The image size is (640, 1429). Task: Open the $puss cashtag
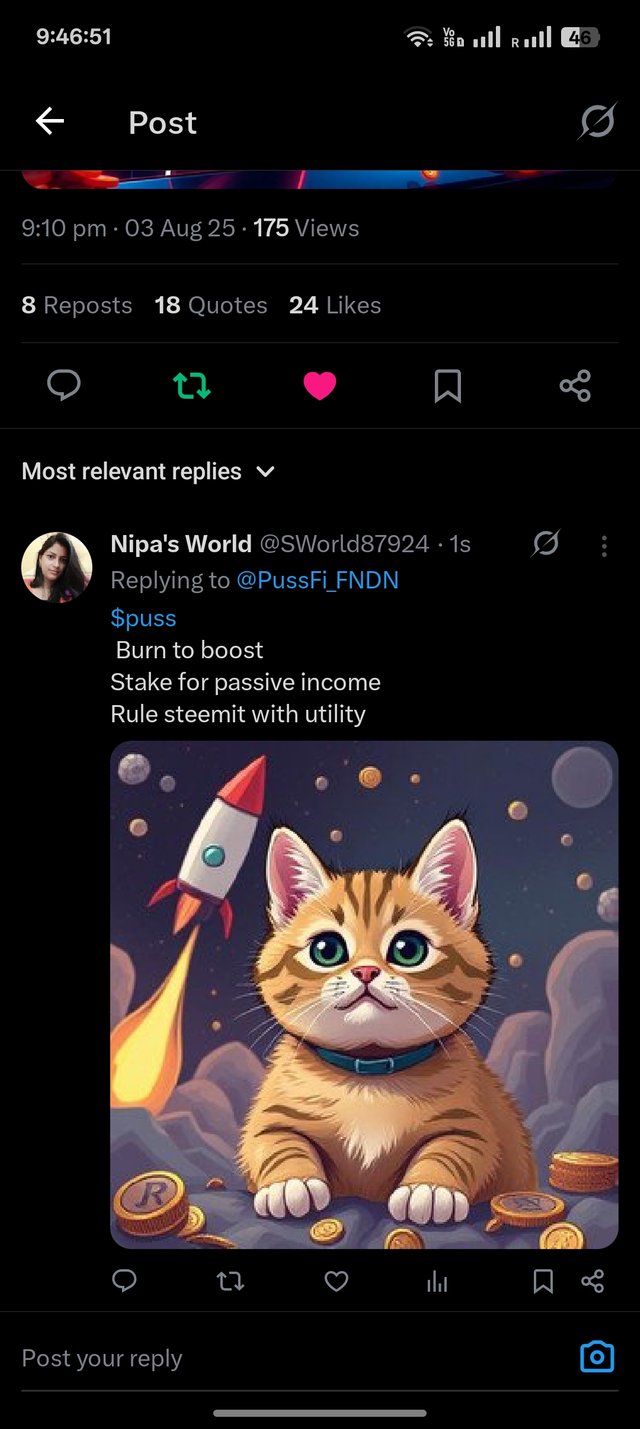pos(143,618)
